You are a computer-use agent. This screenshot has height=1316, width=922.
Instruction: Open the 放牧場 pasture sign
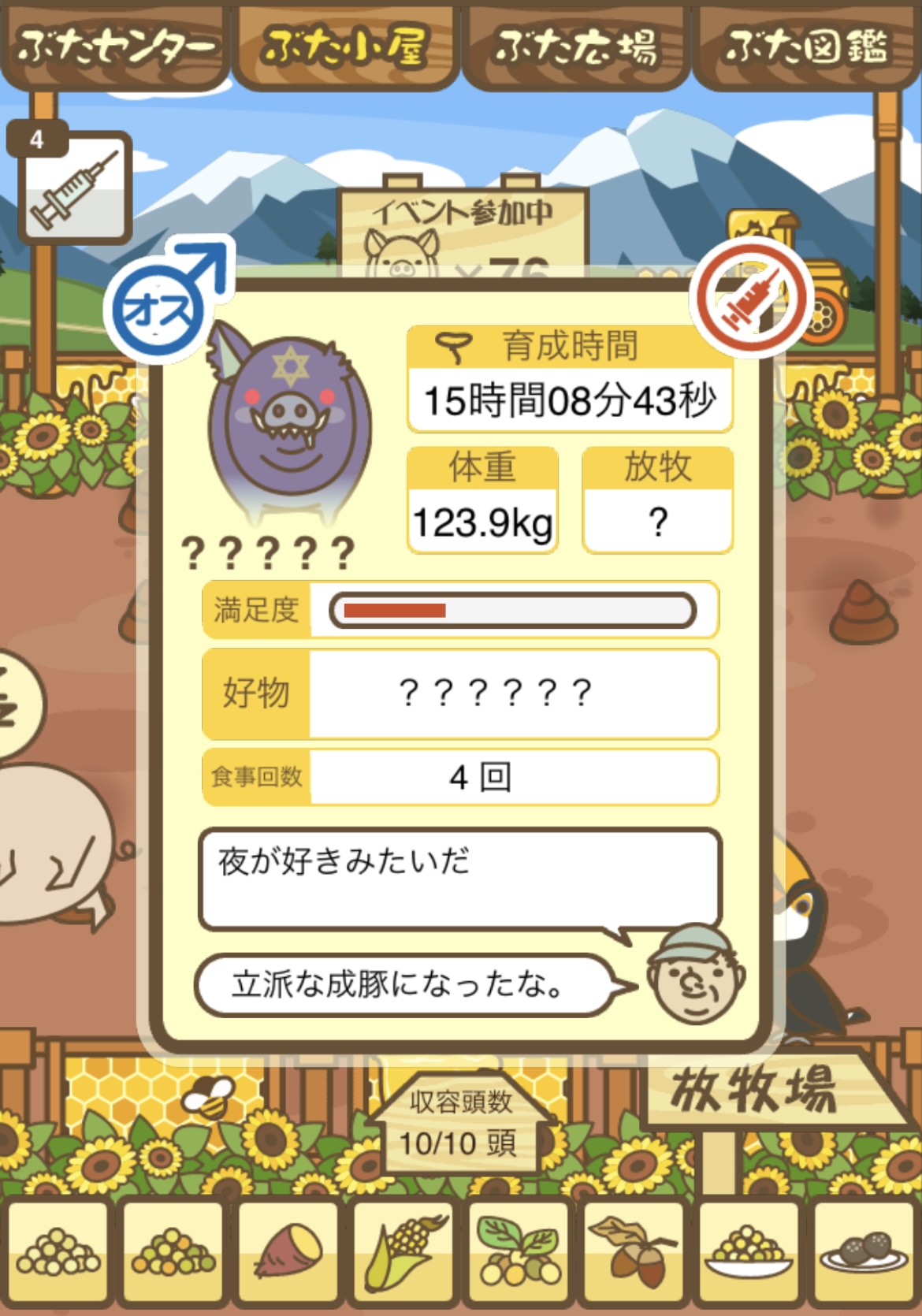coord(757,1091)
